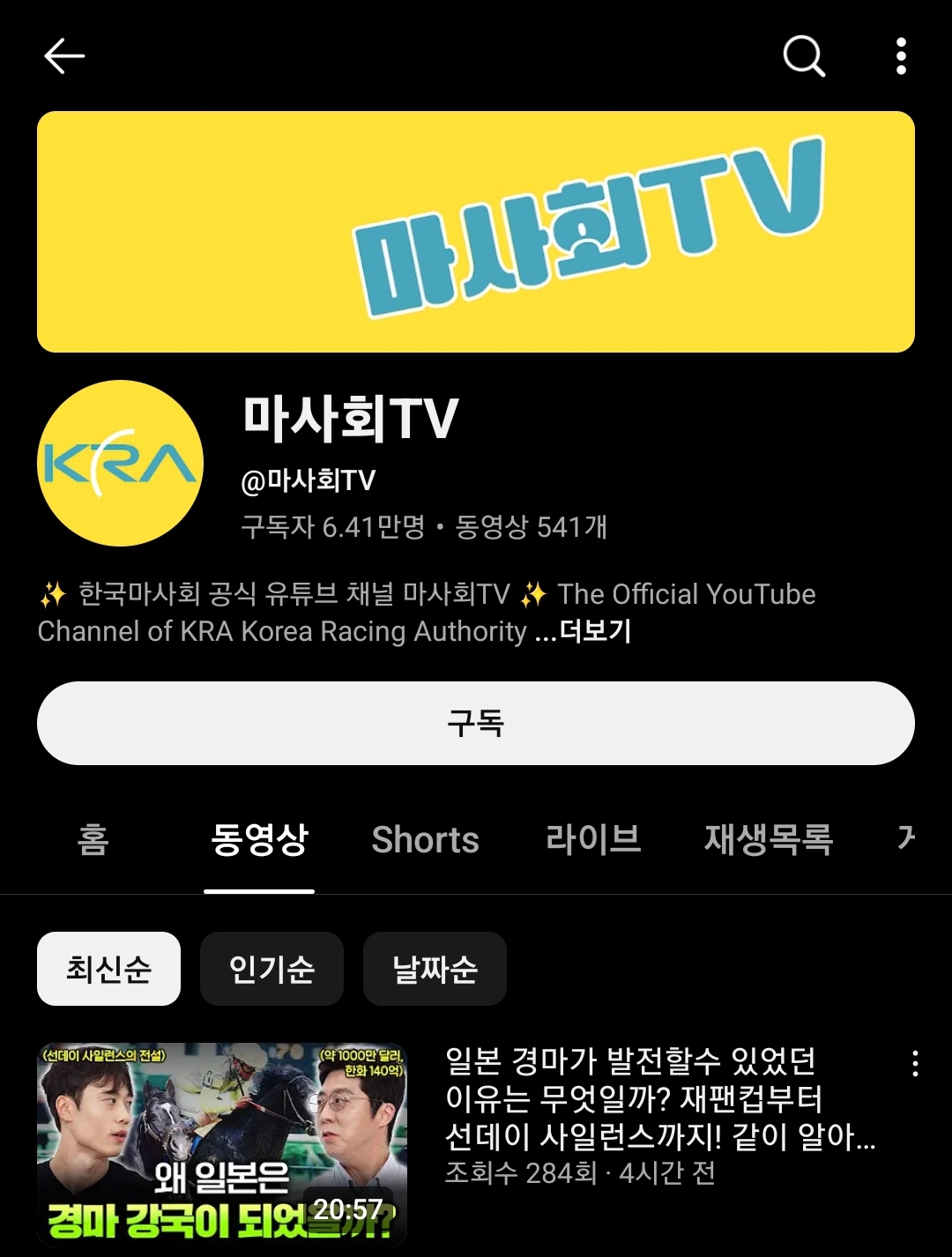Select the 동영상 tab
Viewport: 952px width, 1257px height.
pyautogui.click(x=259, y=839)
